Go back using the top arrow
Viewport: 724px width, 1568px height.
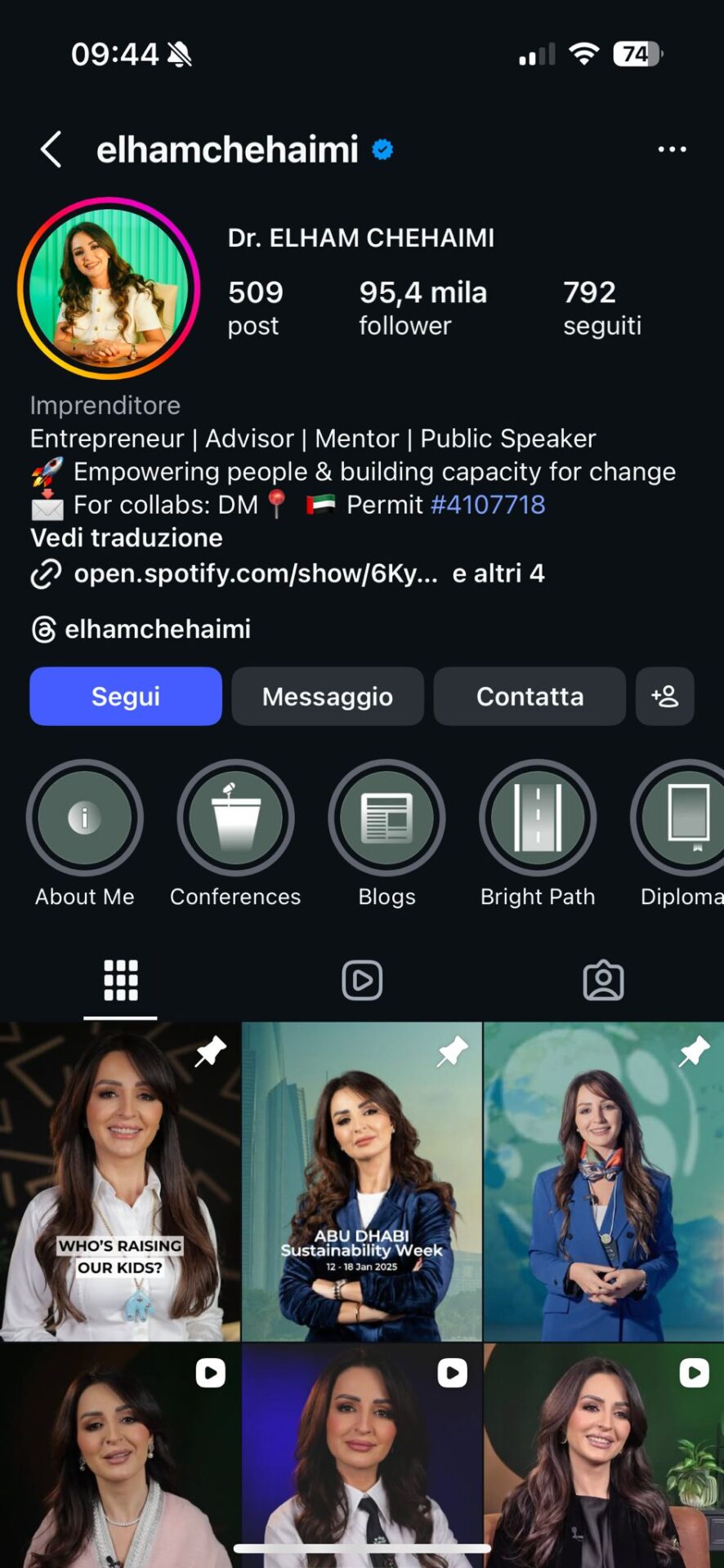point(51,149)
